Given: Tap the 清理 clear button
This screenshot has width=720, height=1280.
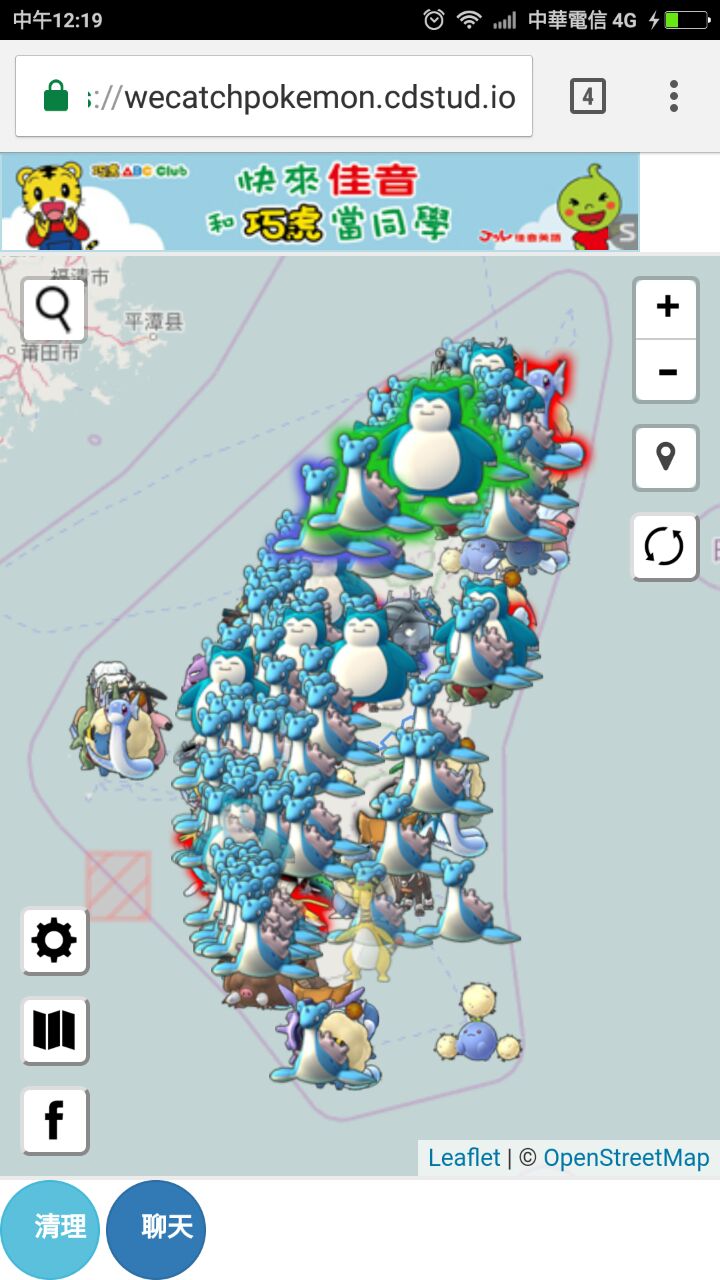Looking at the screenshot, I should [50, 1228].
